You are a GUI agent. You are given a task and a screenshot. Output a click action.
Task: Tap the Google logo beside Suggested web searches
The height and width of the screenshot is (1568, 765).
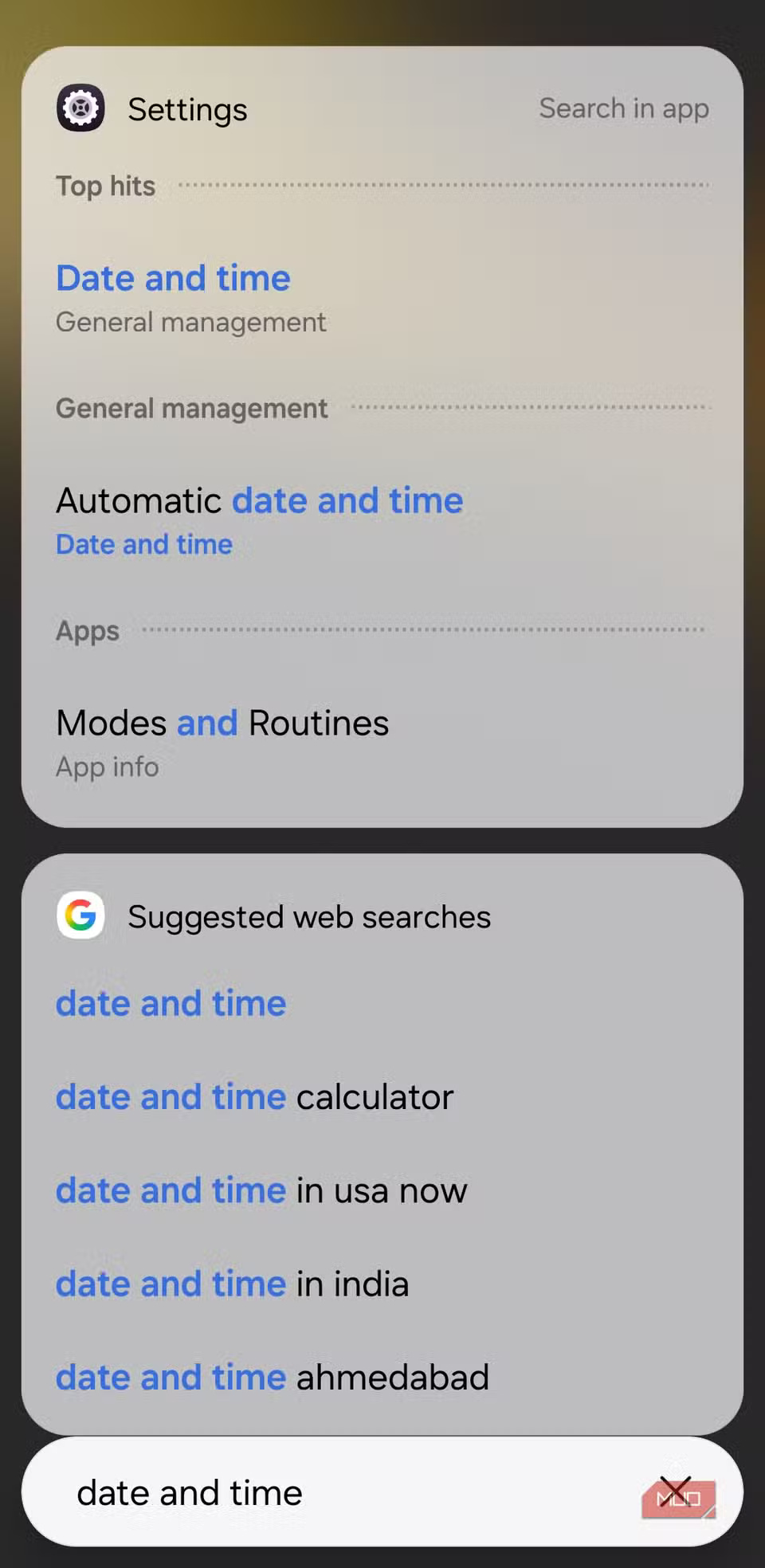[x=80, y=915]
